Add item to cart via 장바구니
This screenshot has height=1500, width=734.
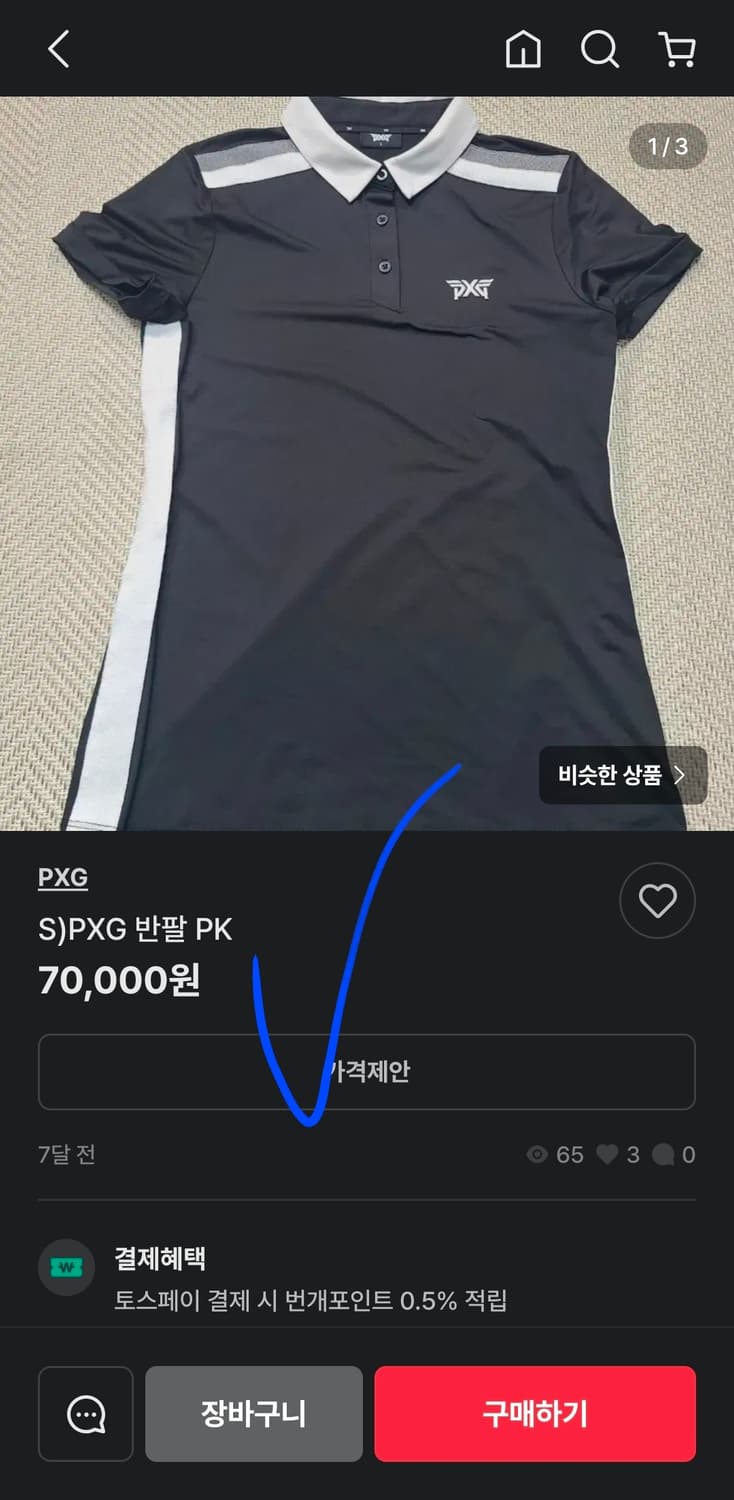(x=253, y=1414)
